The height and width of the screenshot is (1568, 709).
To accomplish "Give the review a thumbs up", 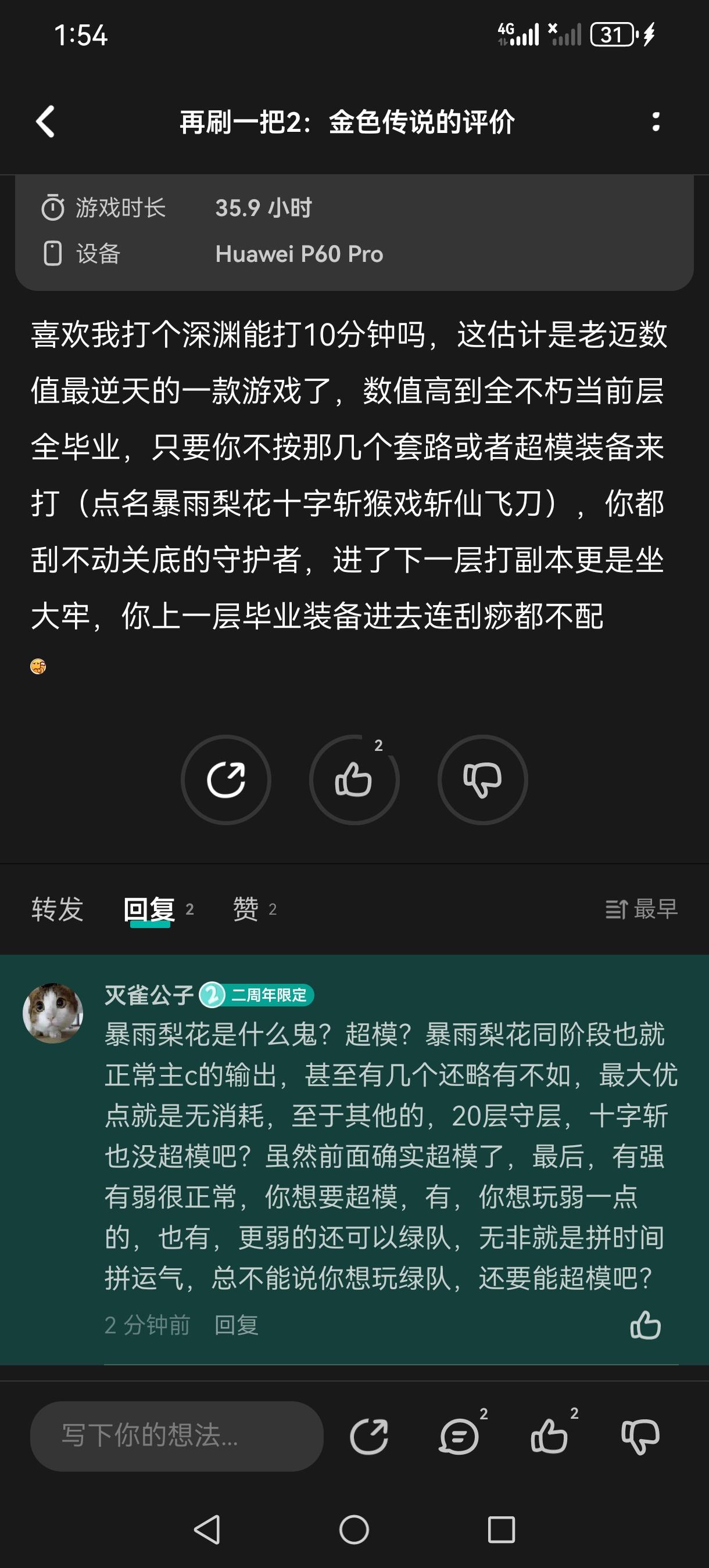I will (354, 782).
